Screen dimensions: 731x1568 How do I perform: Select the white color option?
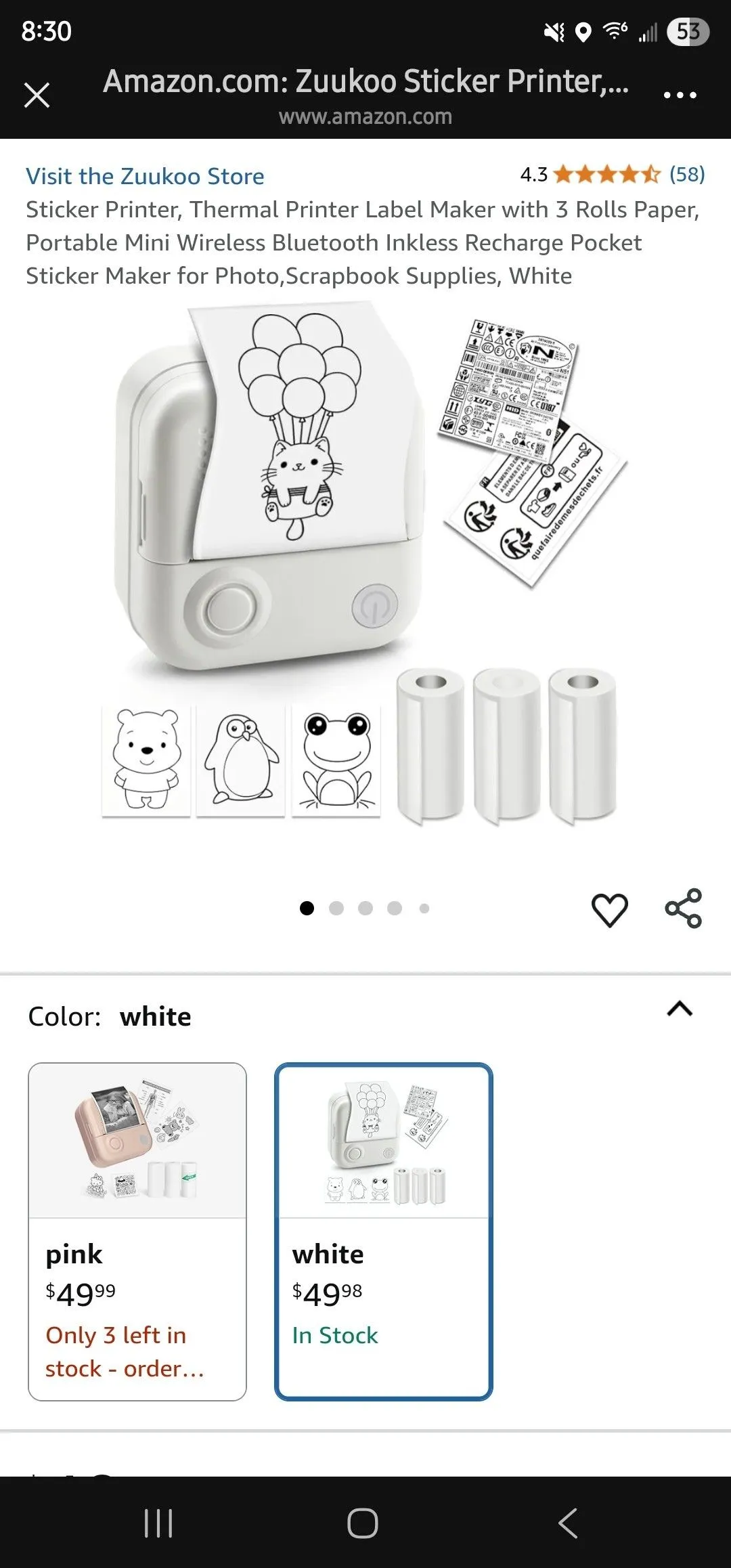click(x=384, y=1232)
